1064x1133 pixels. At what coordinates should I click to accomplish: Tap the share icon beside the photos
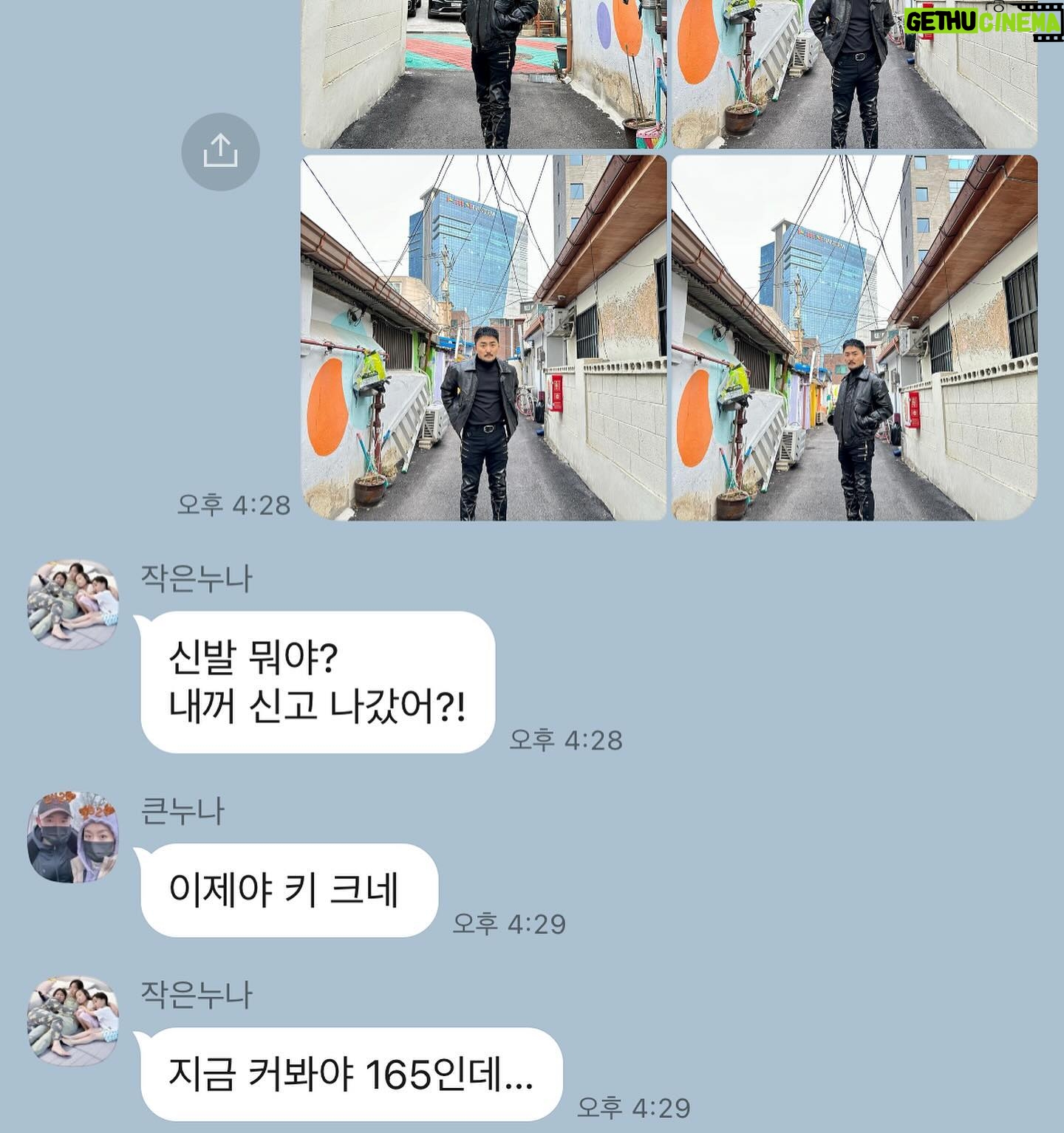coord(220,151)
